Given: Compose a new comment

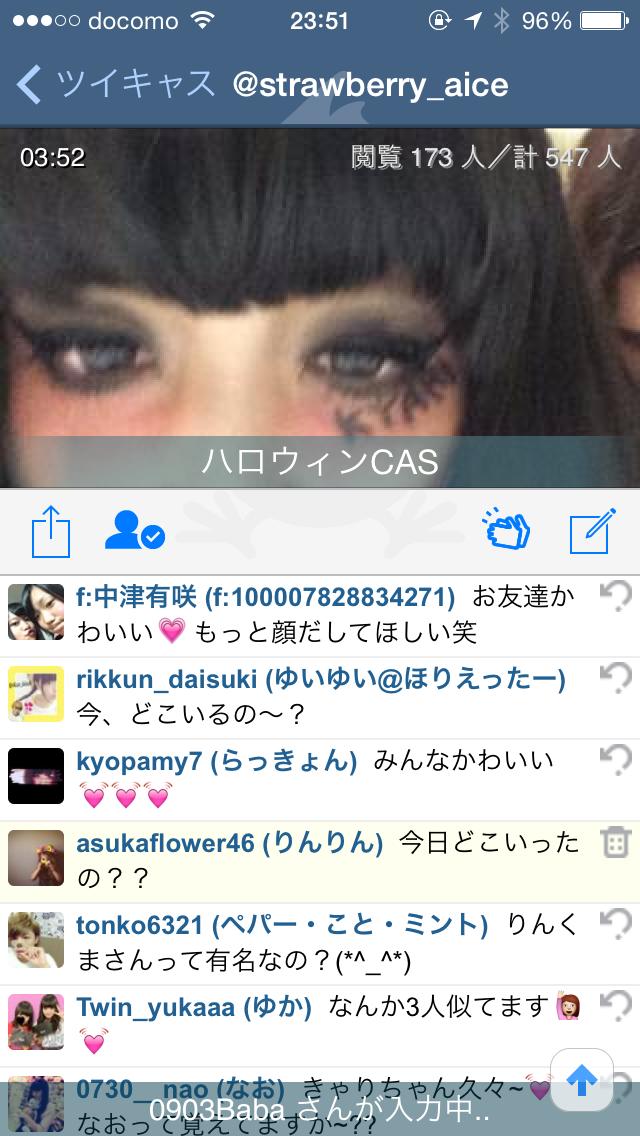Looking at the screenshot, I should [x=590, y=532].
